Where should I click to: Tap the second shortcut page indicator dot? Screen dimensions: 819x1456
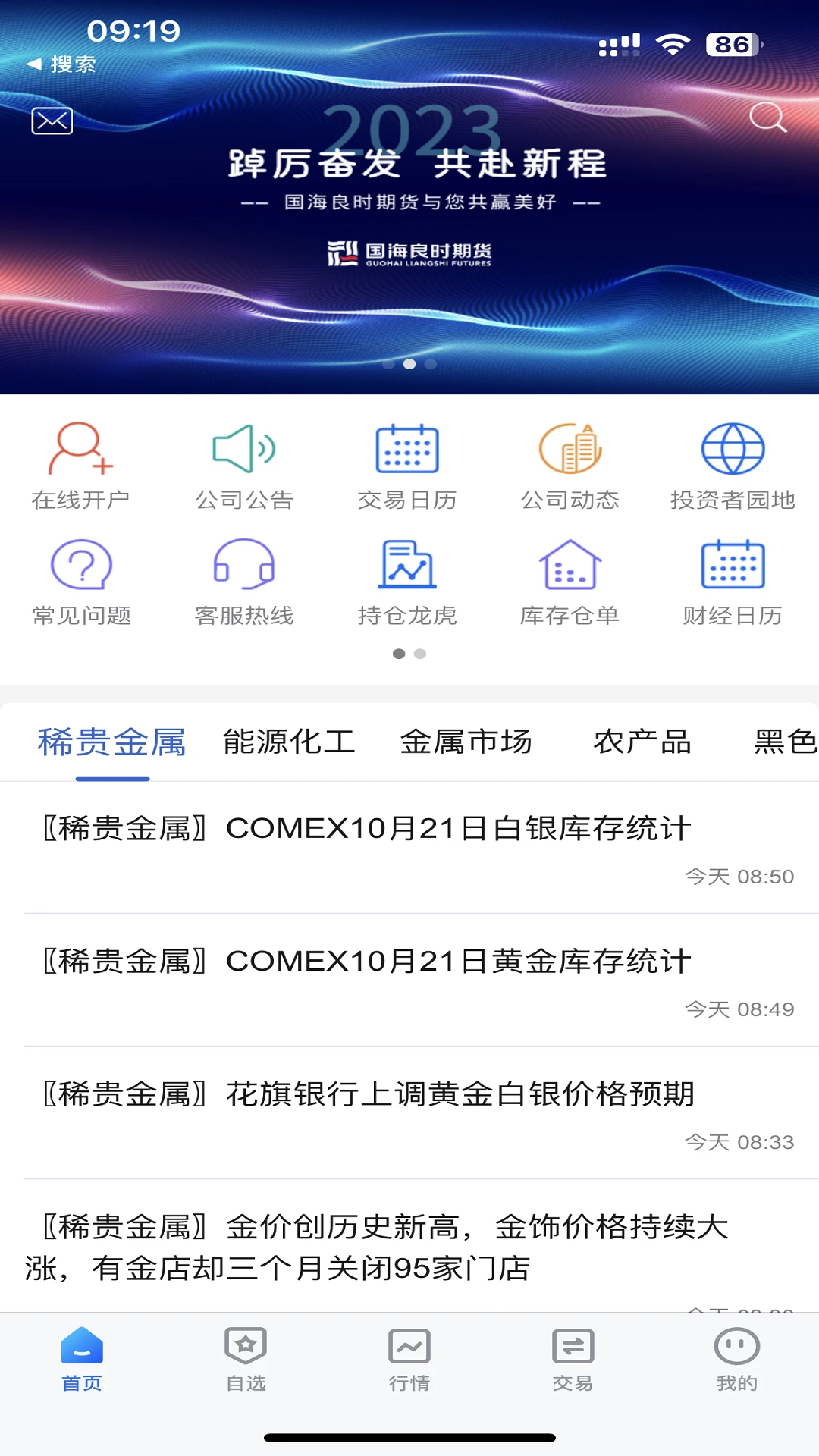419,652
